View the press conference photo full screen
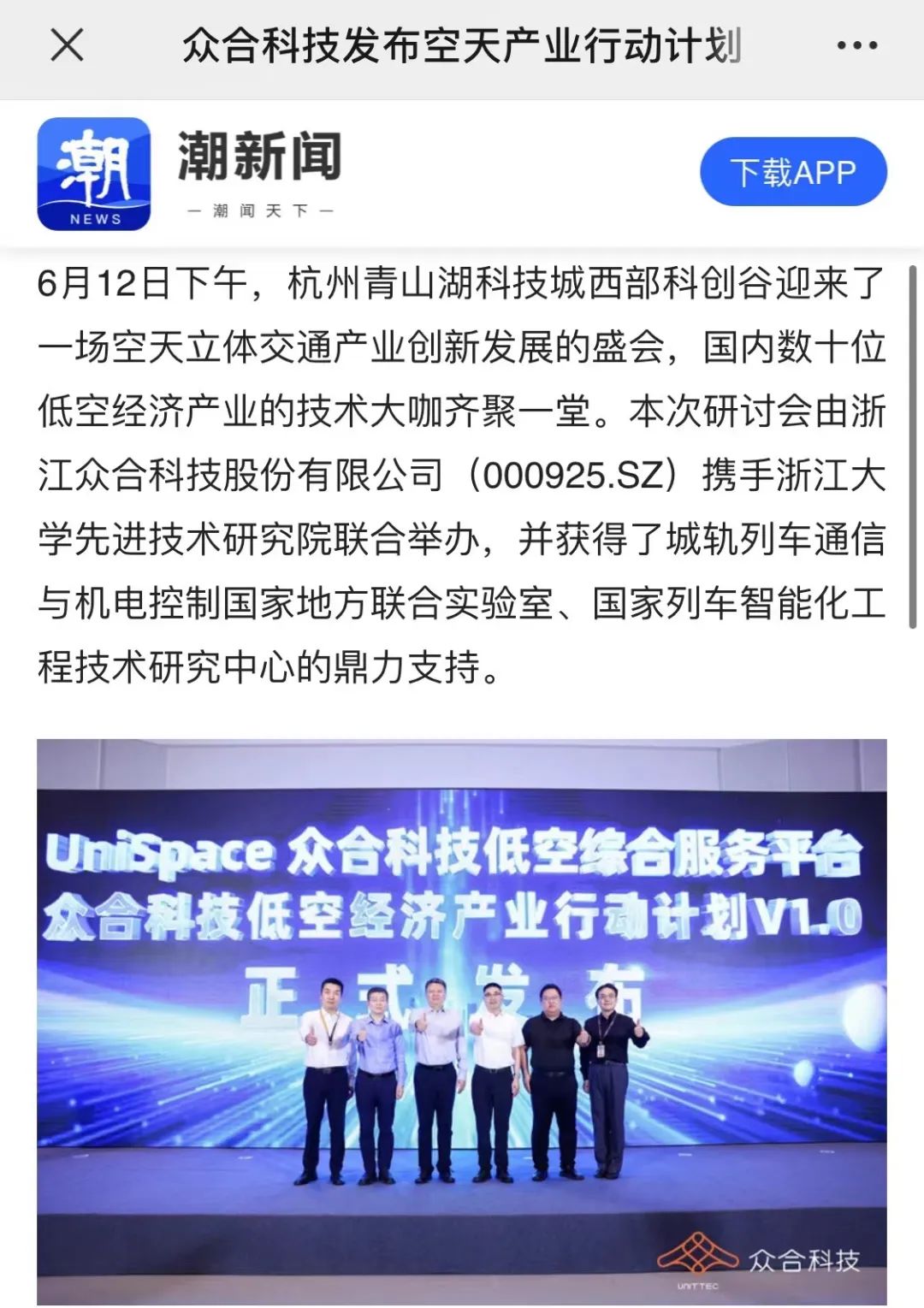The width and height of the screenshot is (924, 1308). [462, 1022]
